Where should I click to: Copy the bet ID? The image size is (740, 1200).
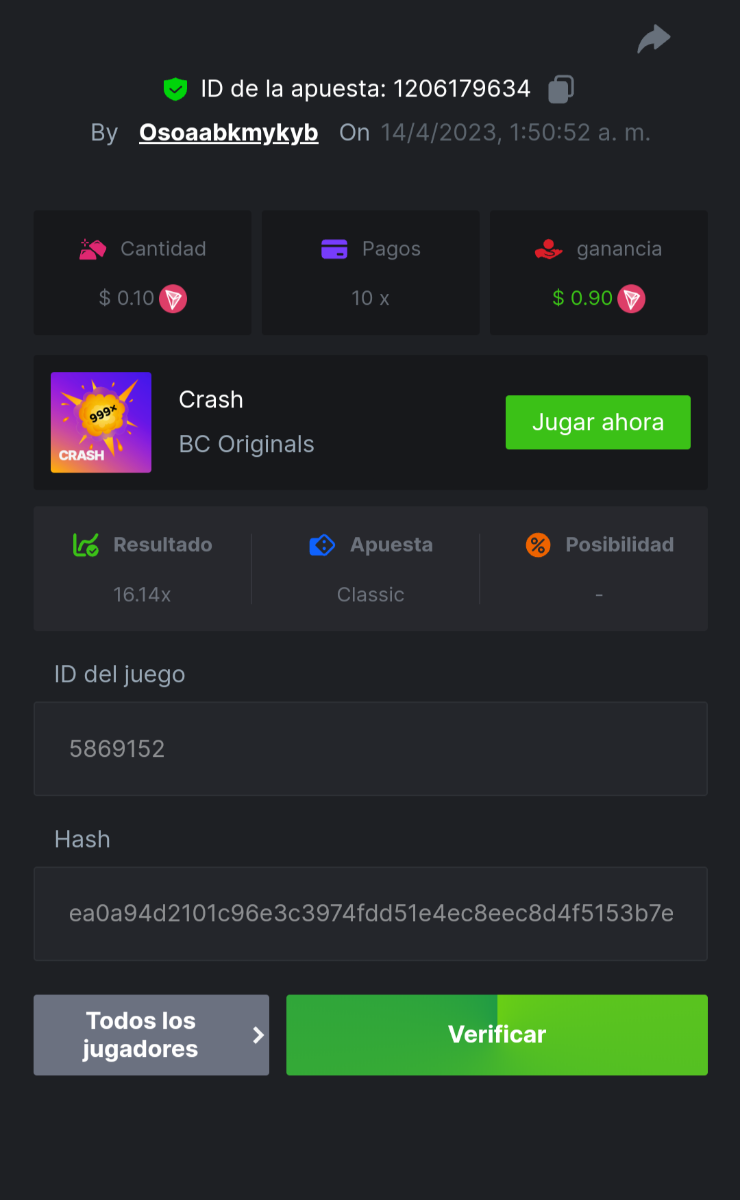tap(560, 89)
